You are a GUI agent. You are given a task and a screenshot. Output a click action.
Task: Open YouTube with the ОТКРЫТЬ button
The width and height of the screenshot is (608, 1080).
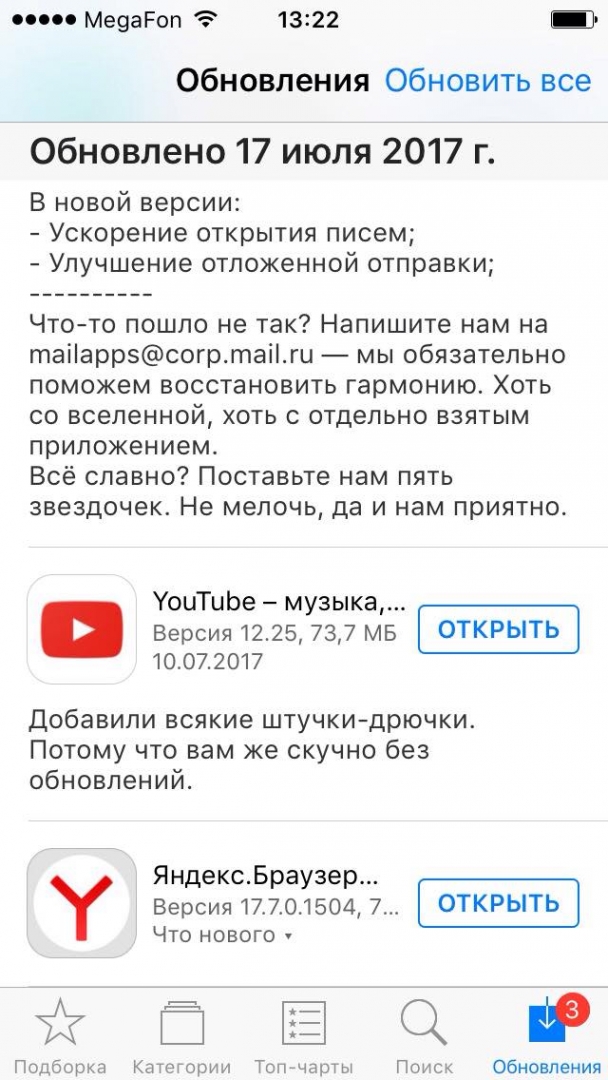498,629
